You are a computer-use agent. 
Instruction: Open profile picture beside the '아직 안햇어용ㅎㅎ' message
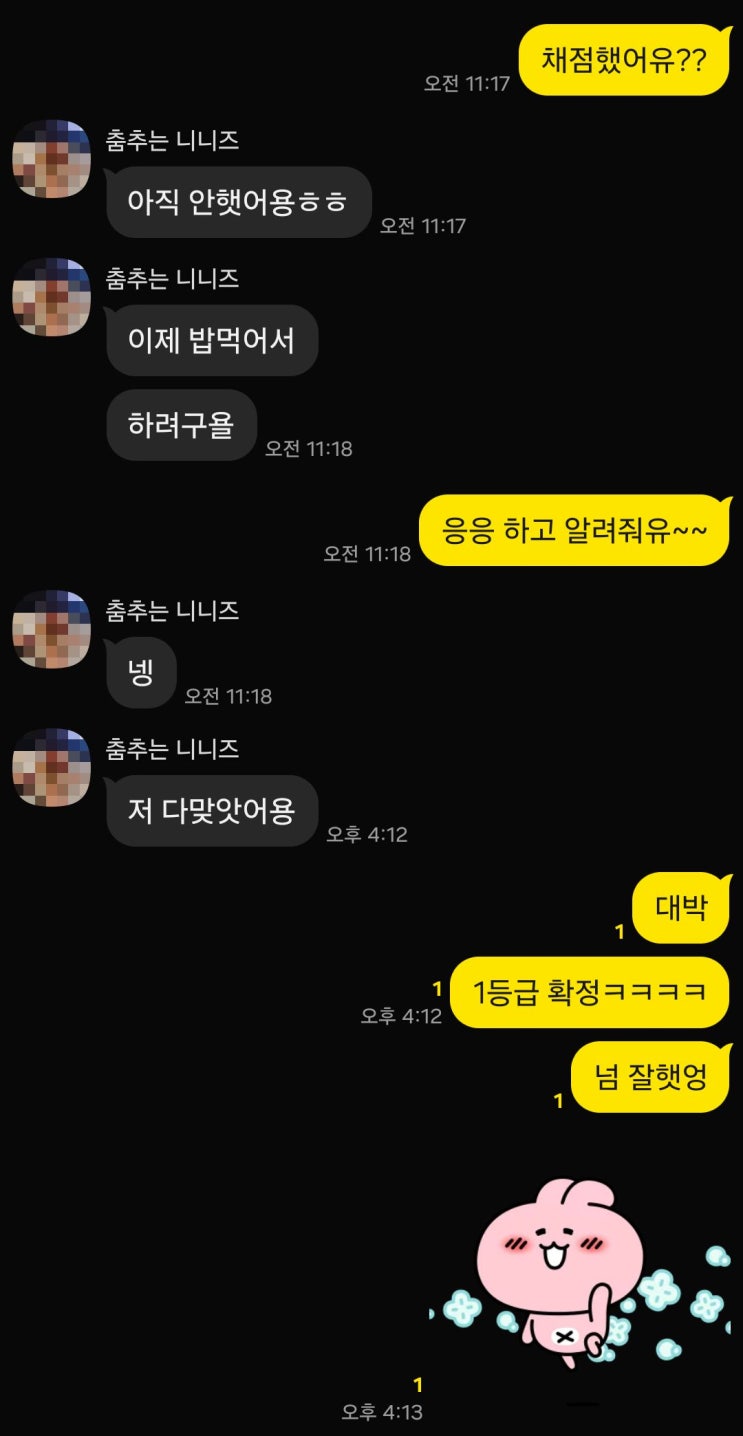(x=51, y=159)
